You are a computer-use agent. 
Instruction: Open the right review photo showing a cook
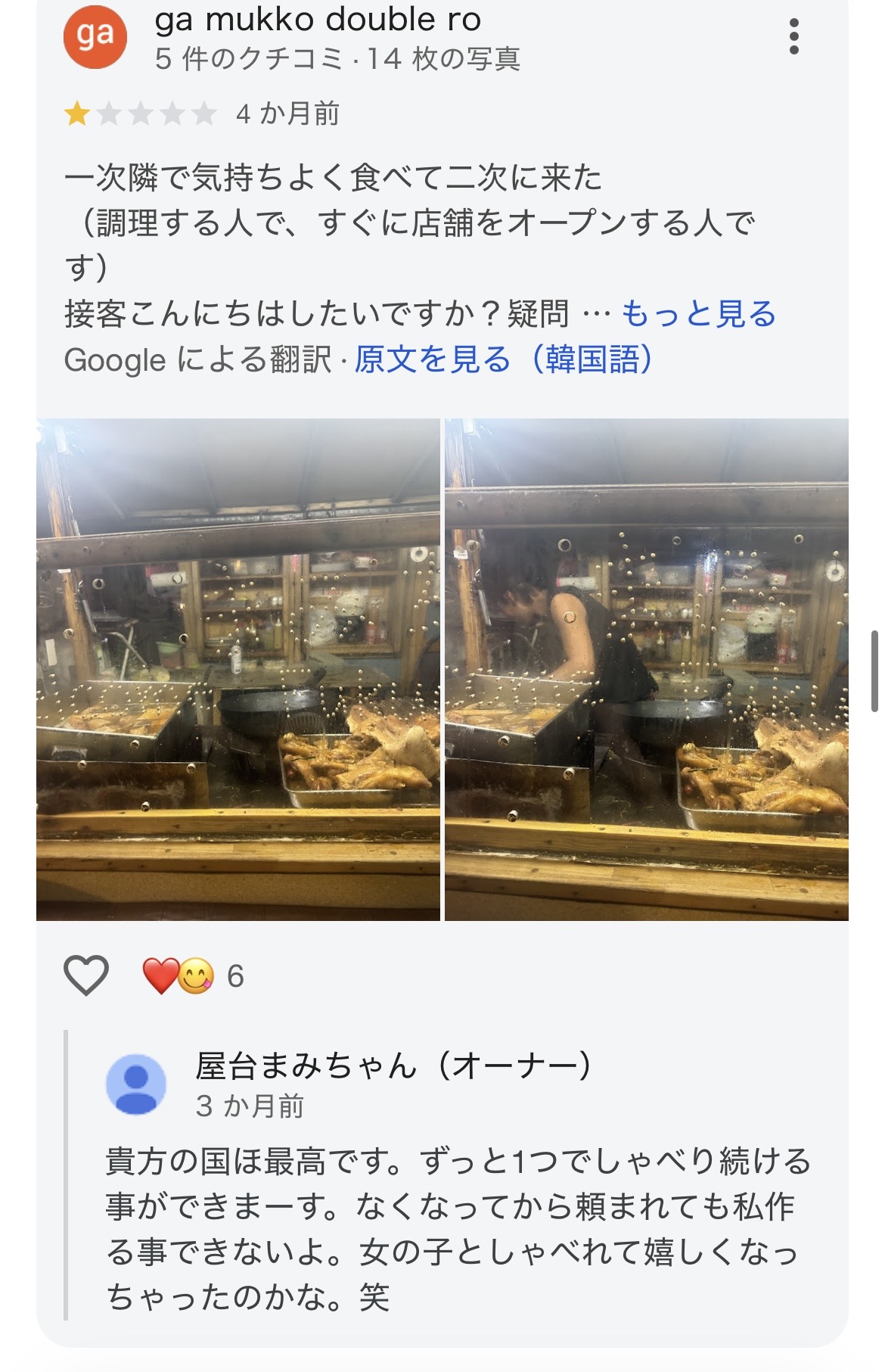point(647,669)
